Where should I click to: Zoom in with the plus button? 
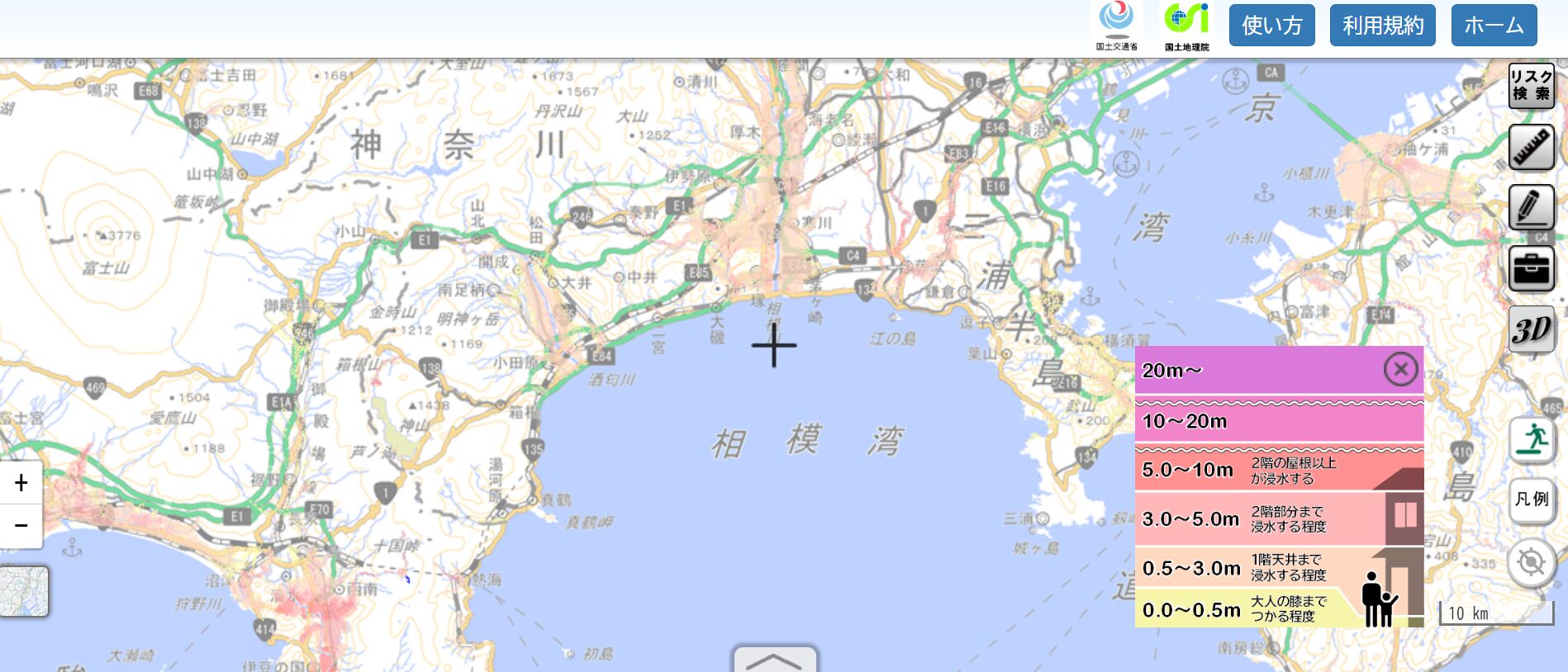21,483
